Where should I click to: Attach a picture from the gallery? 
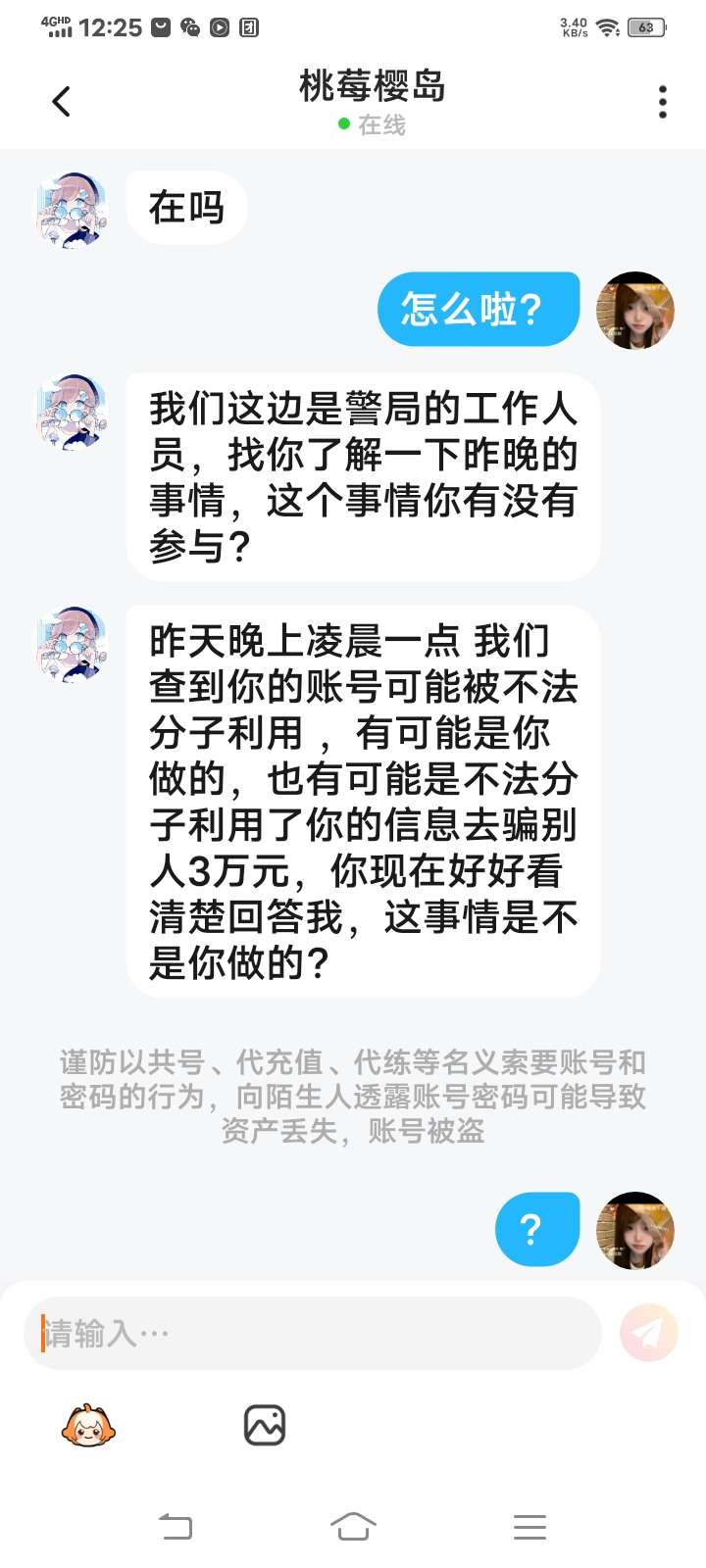pyautogui.click(x=264, y=1426)
